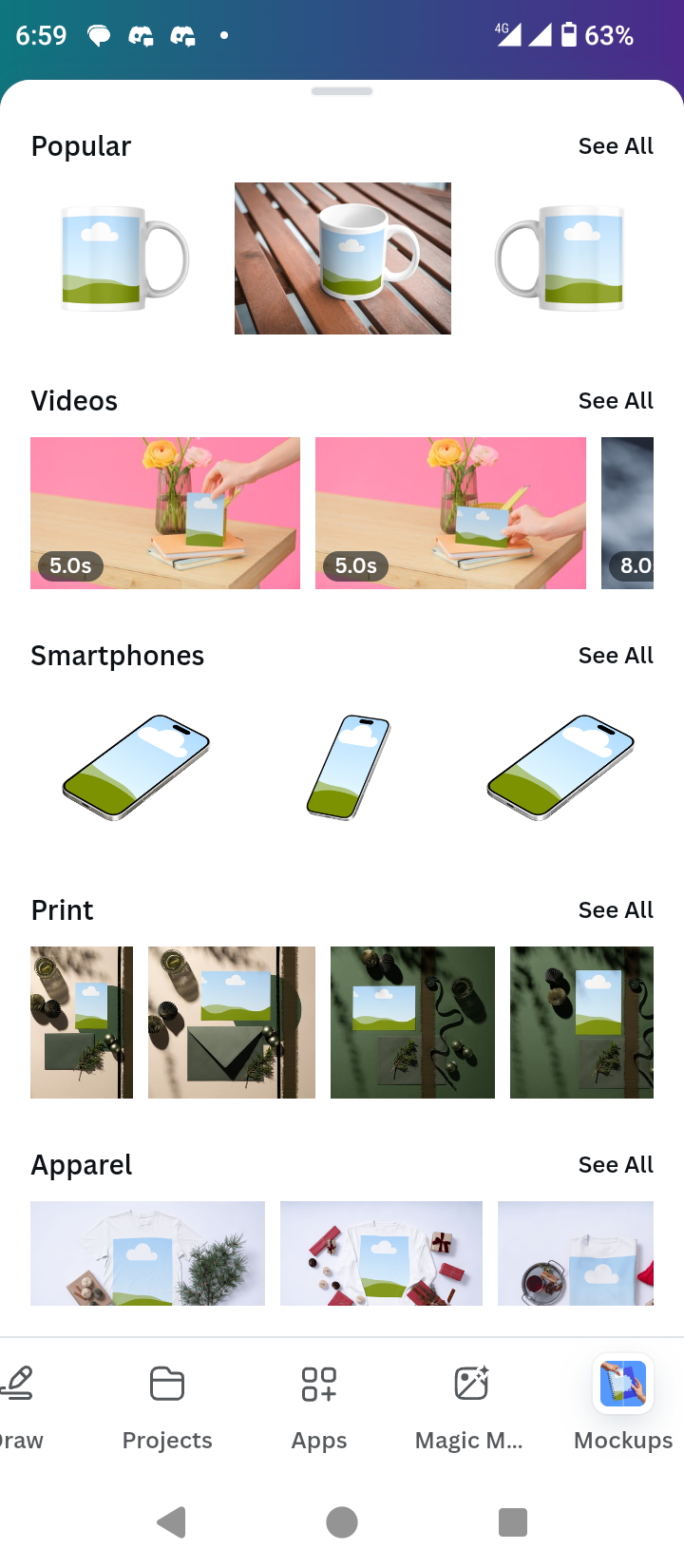This screenshot has height=1568, width=684.
Task: Go back with the system back button
Action: [172, 1522]
